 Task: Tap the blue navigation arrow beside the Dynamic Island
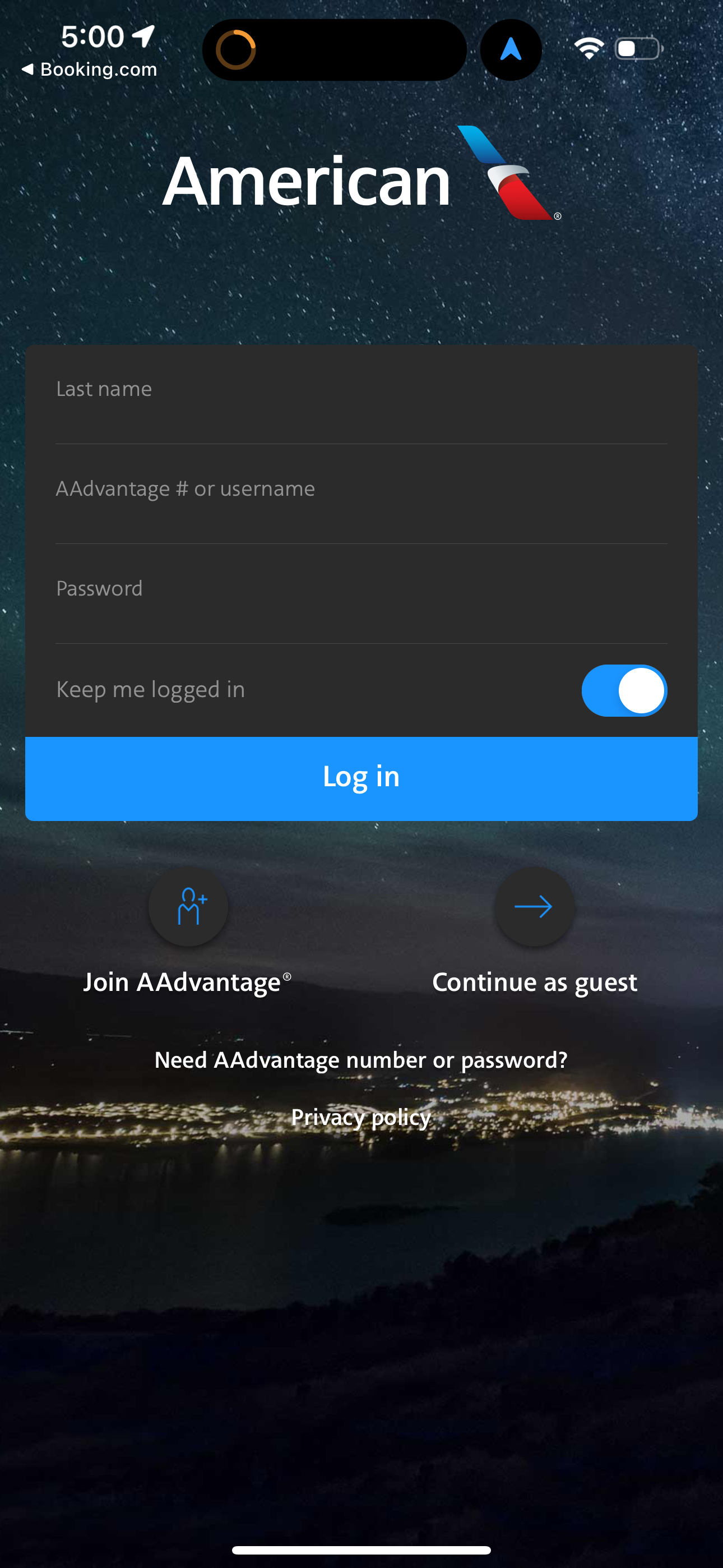click(x=511, y=49)
